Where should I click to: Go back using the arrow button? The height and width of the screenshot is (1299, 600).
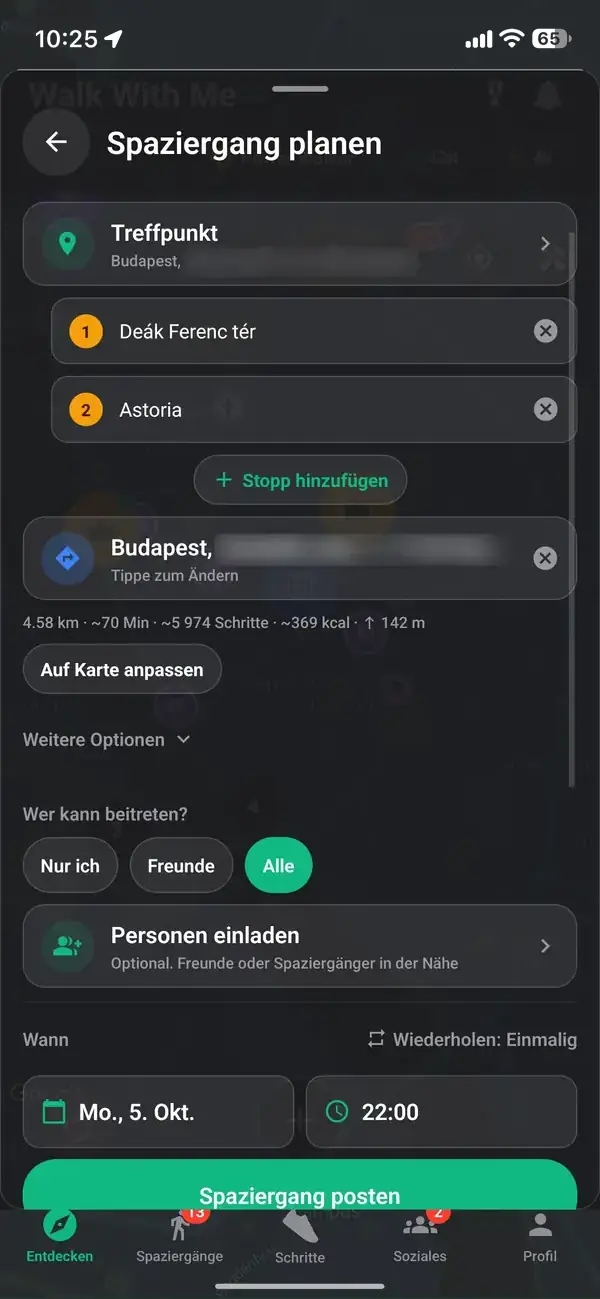pyautogui.click(x=56, y=142)
